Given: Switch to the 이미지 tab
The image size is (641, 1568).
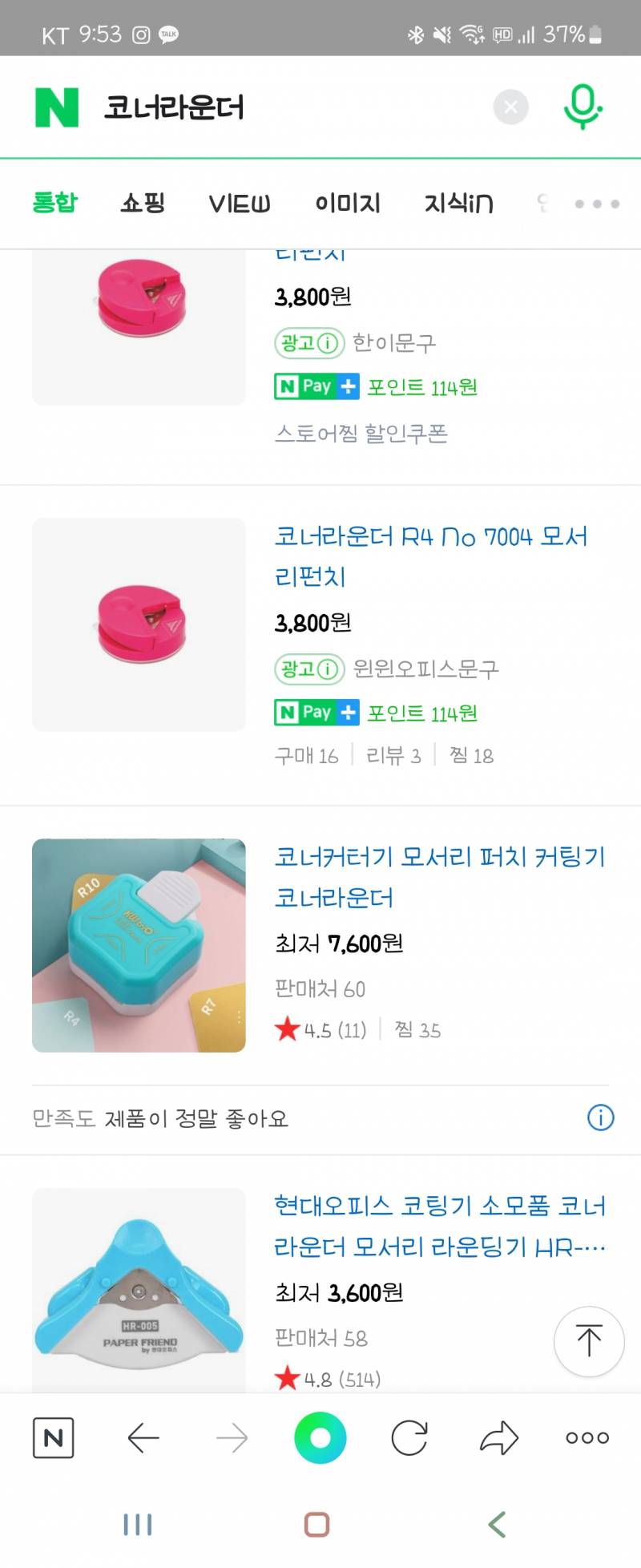Looking at the screenshot, I should coord(348,204).
